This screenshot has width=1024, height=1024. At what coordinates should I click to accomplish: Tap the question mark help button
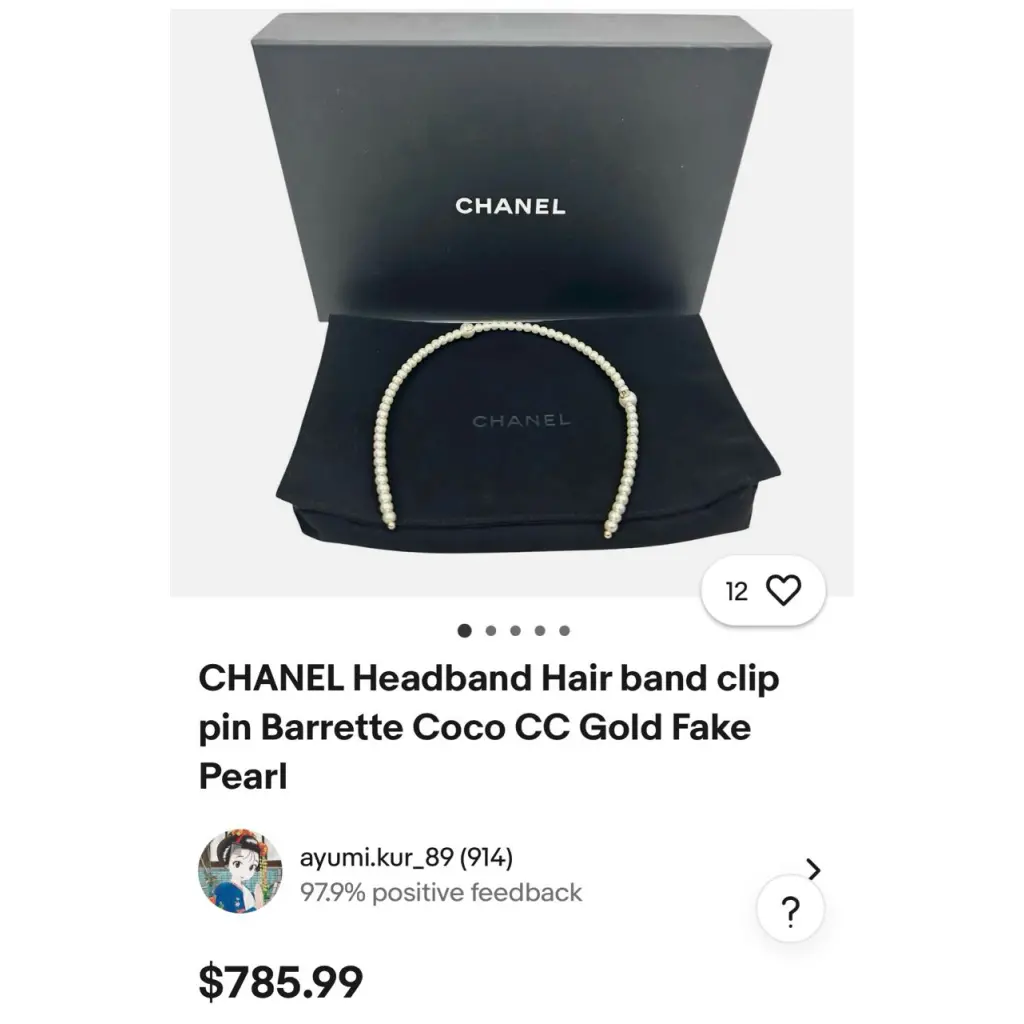tap(790, 910)
